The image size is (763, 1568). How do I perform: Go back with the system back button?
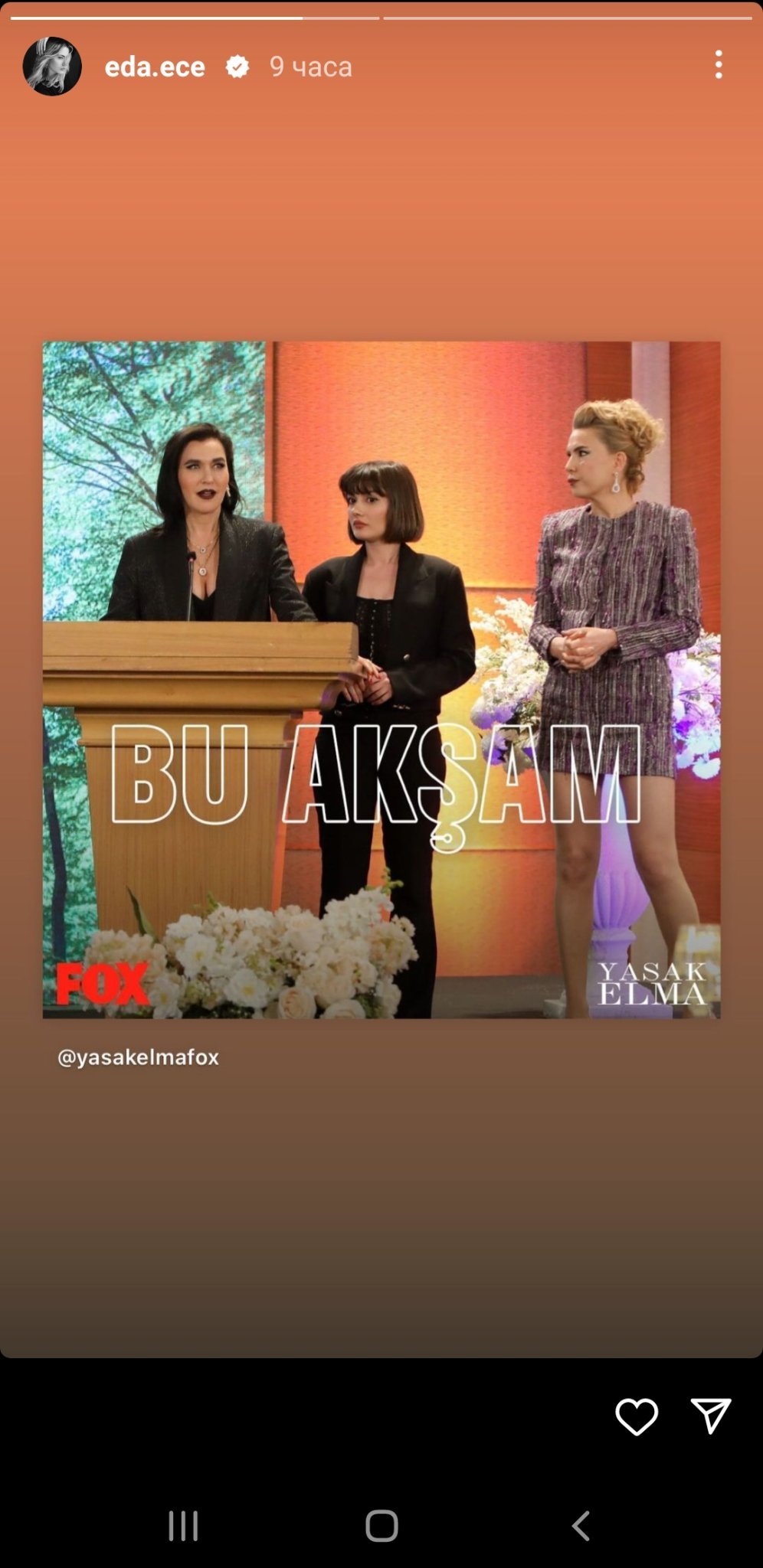click(581, 1525)
